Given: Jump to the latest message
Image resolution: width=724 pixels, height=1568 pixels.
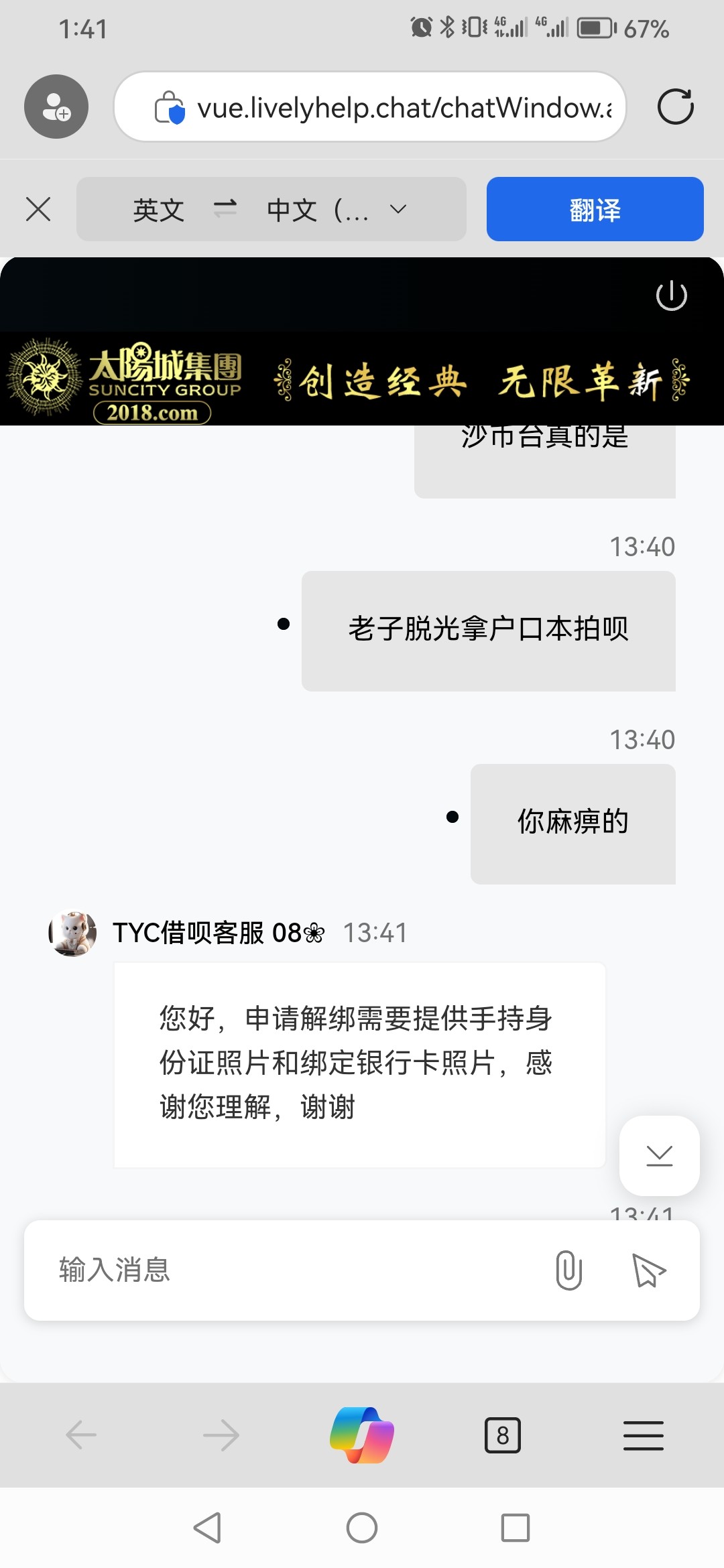Looking at the screenshot, I should coord(659,1155).
